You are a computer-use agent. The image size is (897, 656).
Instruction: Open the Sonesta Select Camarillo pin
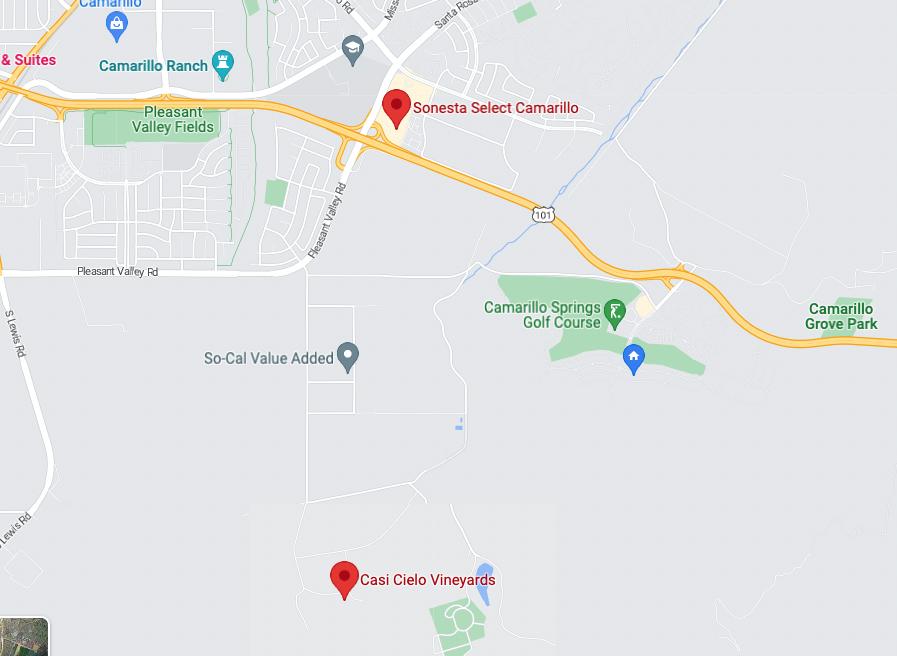coord(397,107)
